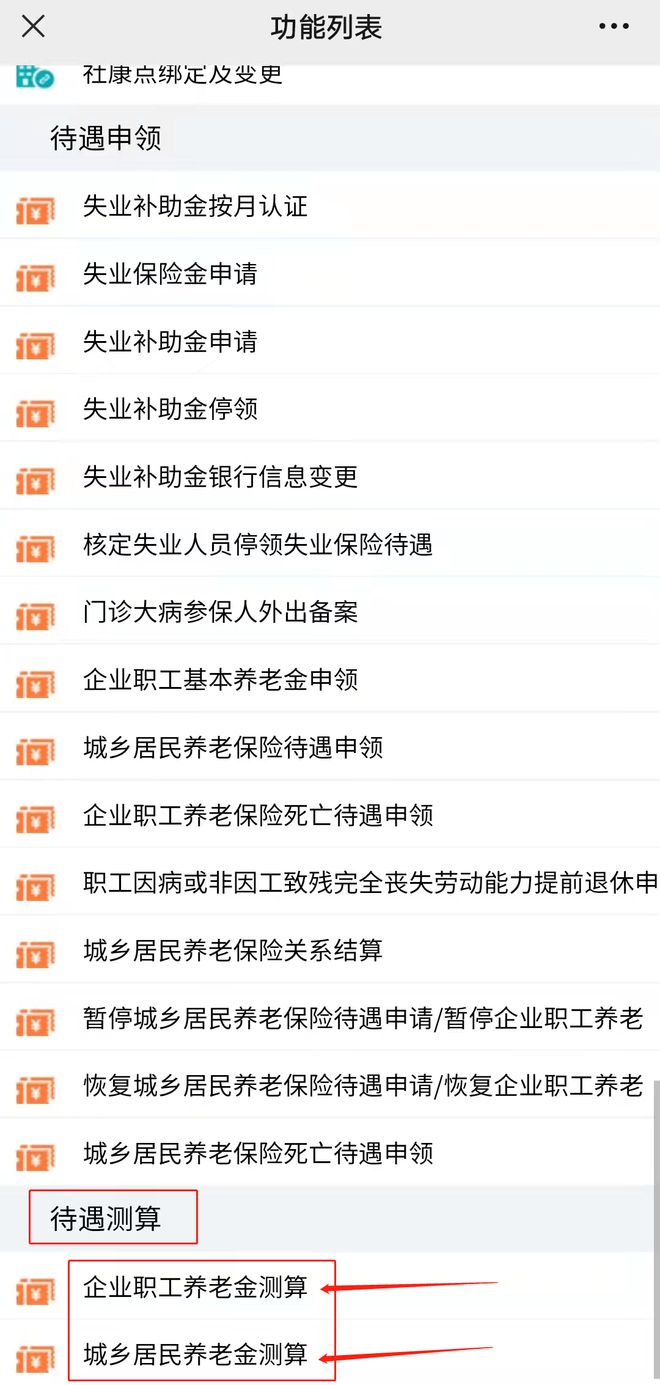Open 城乡居民养老保险待遇申领

pyautogui.click(x=233, y=748)
